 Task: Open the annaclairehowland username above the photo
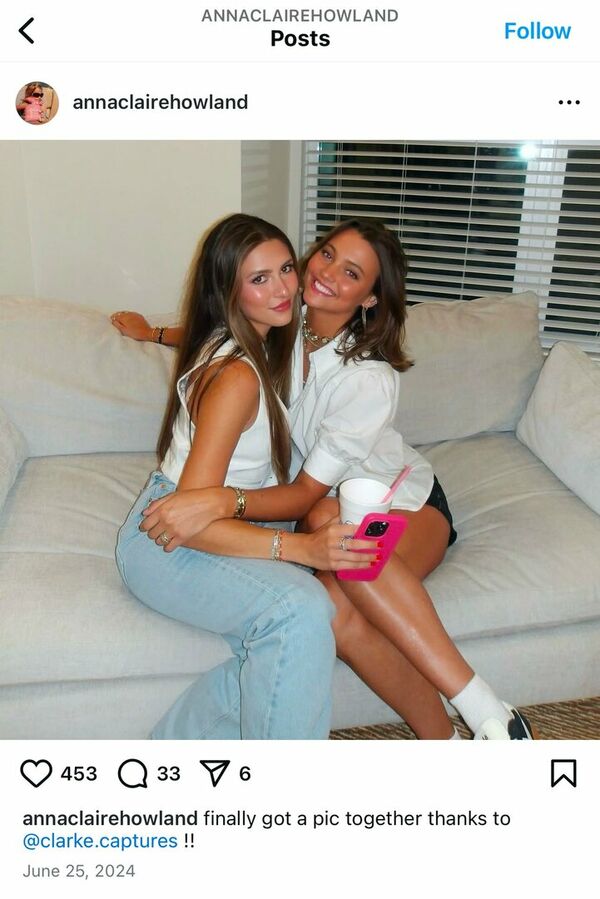(160, 102)
